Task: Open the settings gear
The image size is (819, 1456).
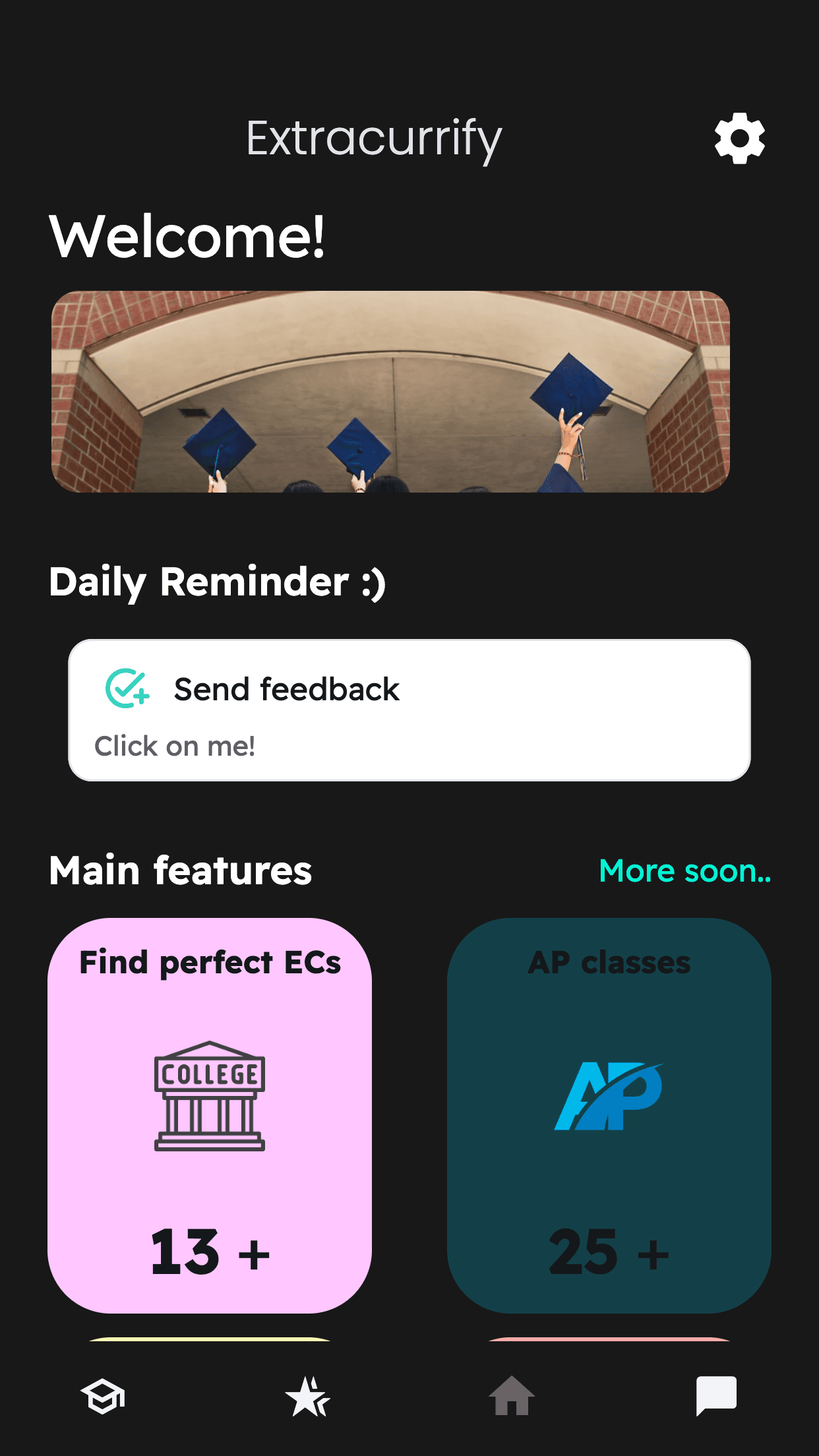Action: click(739, 138)
